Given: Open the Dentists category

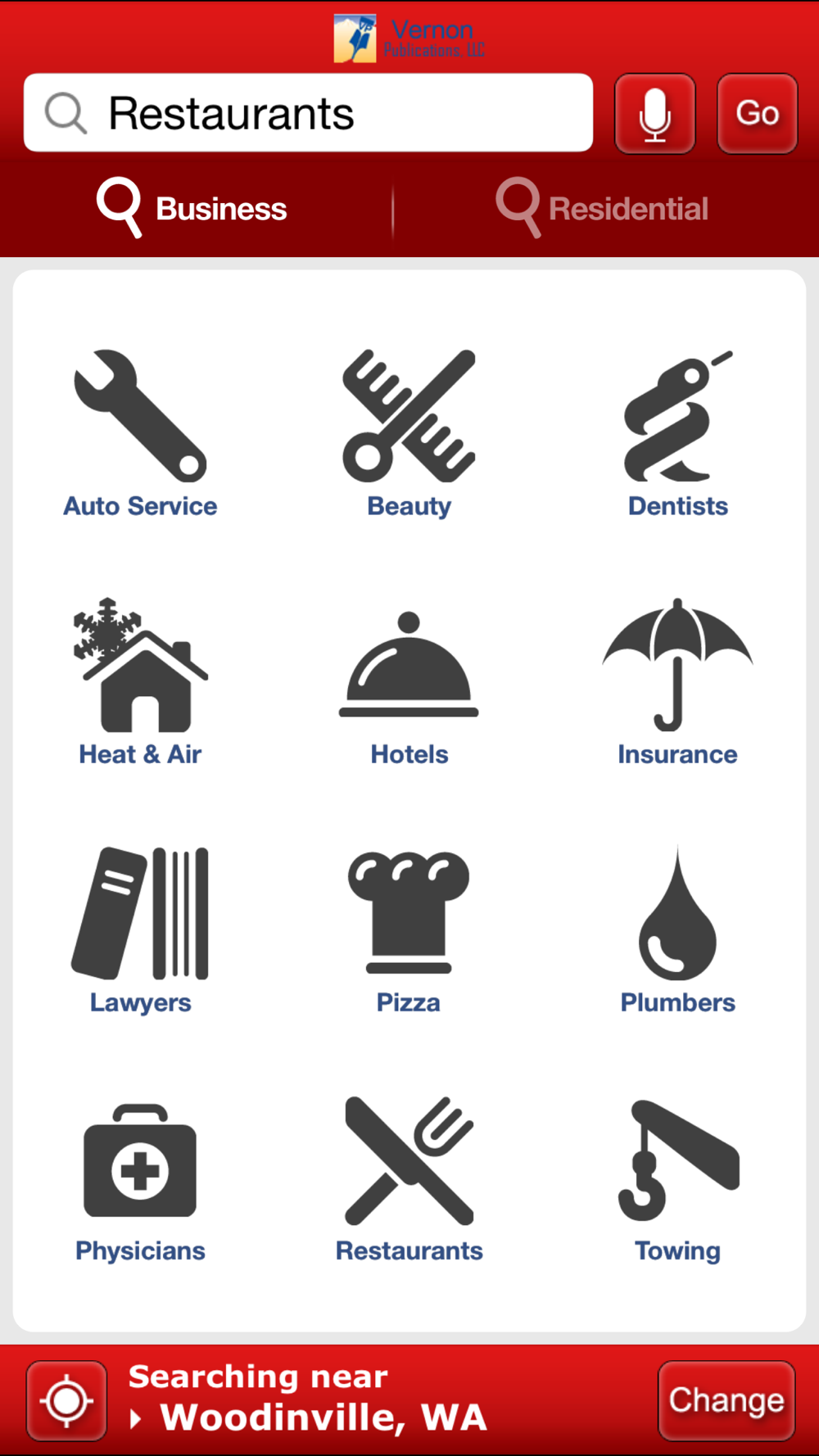Looking at the screenshot, I should pyautogui.click(x=678, y=434).
